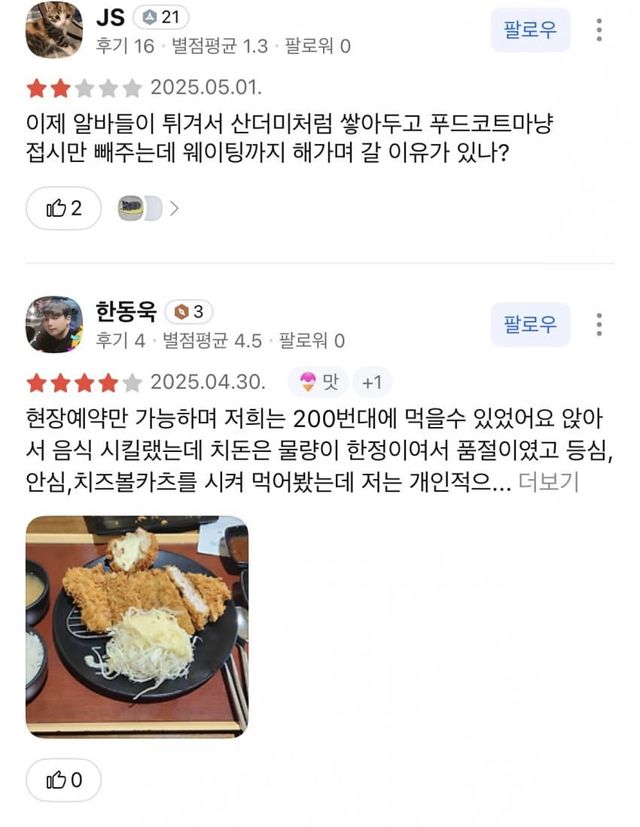Follow reviewer 한동욱

530,324
